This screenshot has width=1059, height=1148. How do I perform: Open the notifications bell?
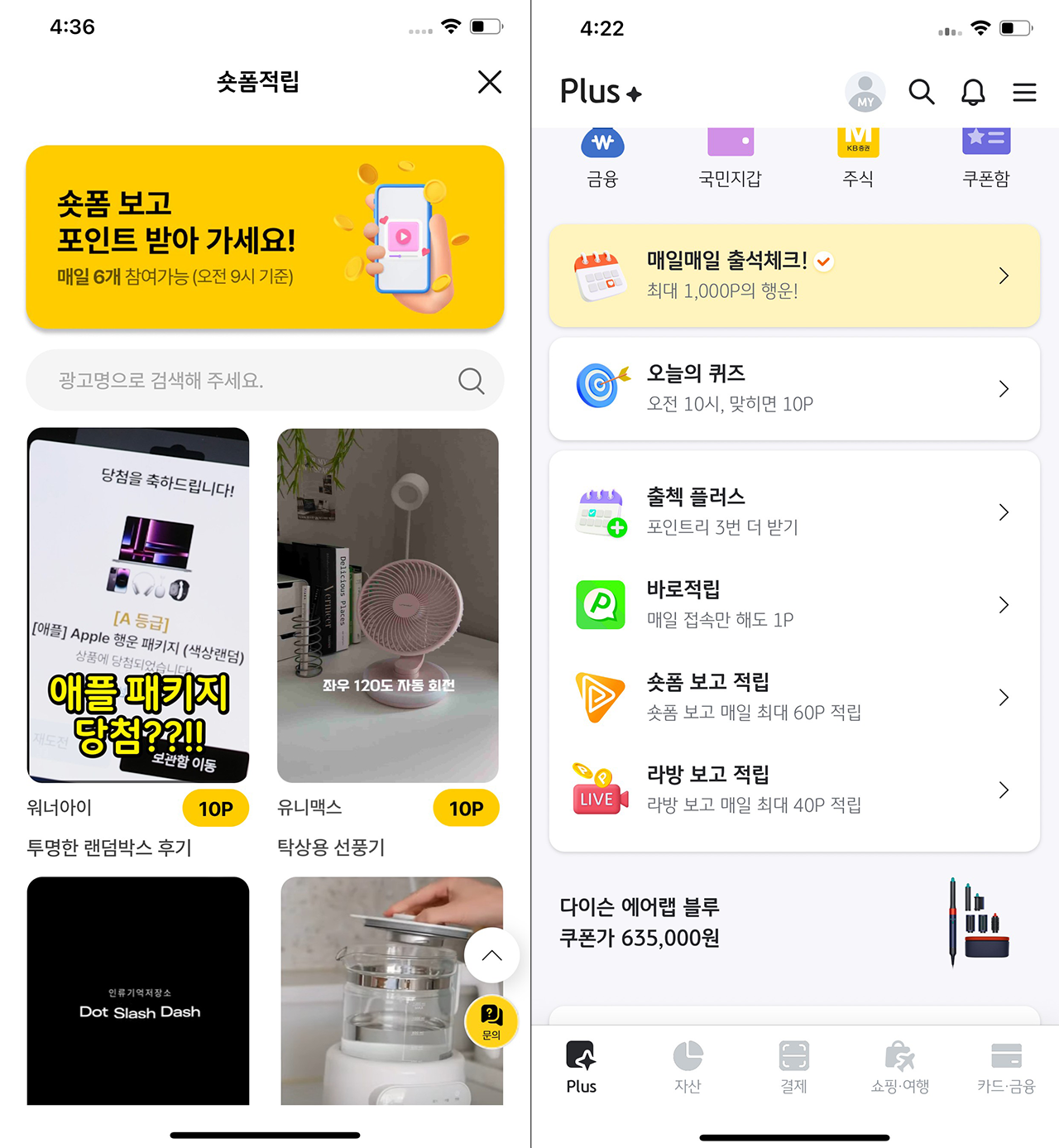click(x=973, y=92)
